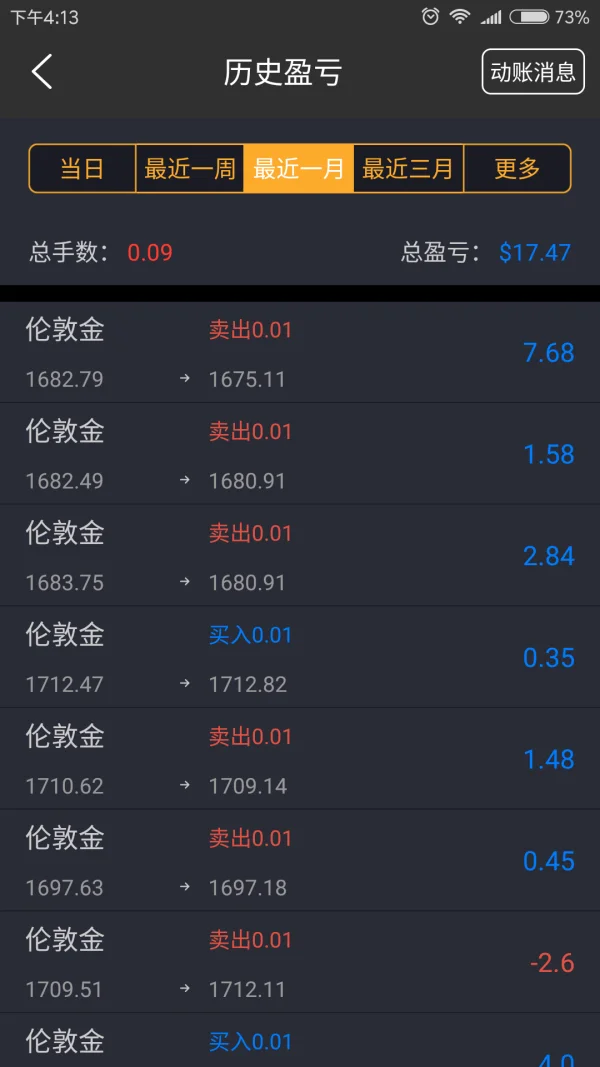Open the 伦敦金 record showing profit 2.84
Viewport: 600px width, 1067px height.
[x=300, y=557]
